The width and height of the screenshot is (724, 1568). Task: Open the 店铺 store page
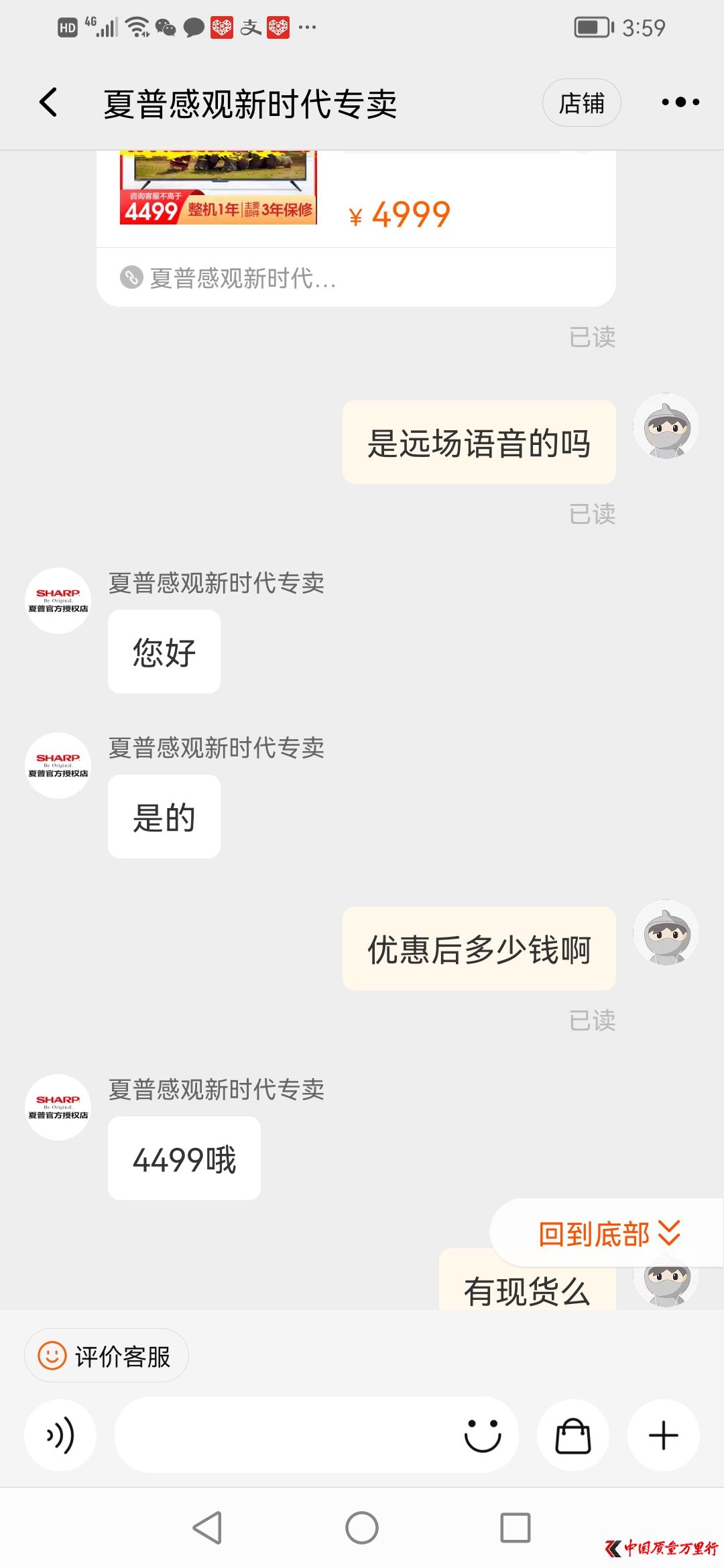[x=581, y=103]
